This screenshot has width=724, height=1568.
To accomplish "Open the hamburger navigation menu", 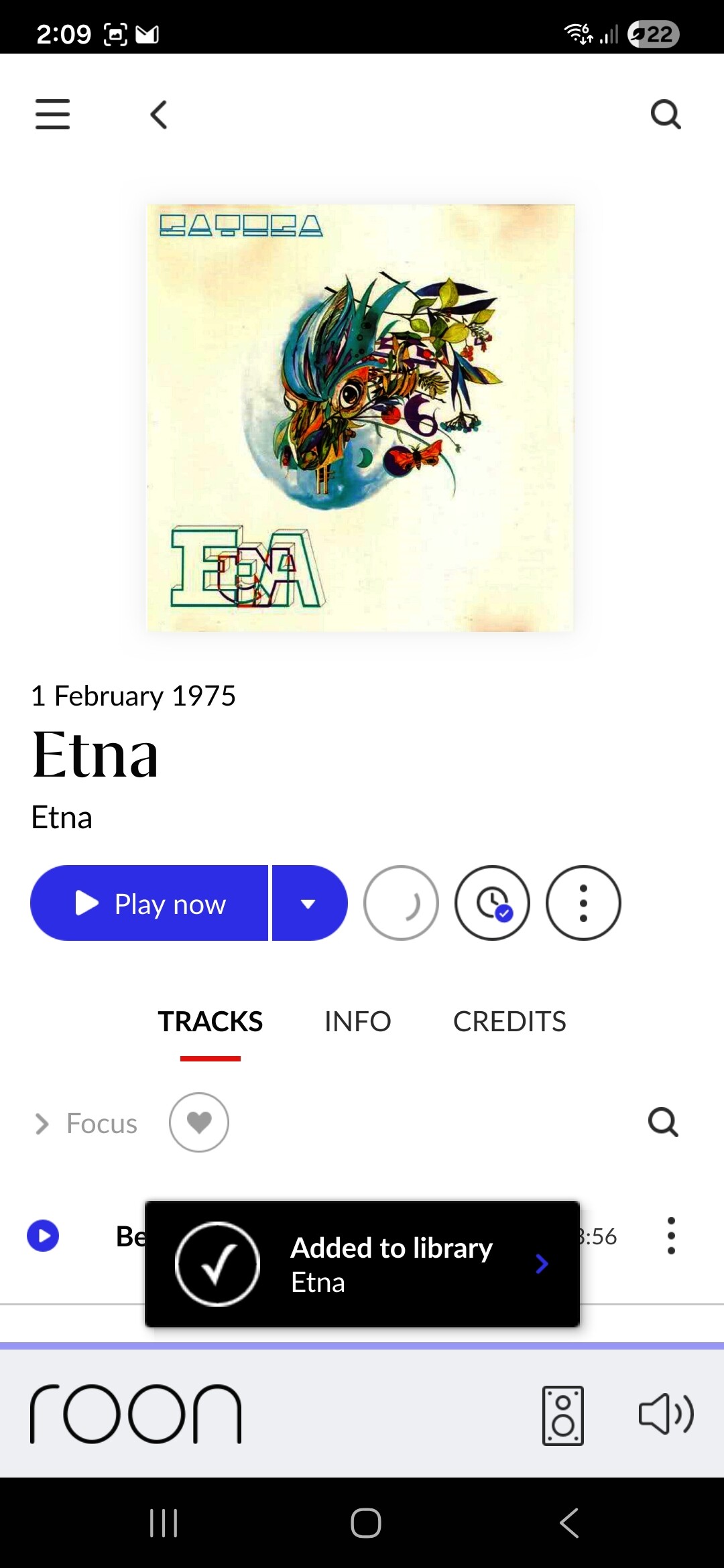I will point(52,114).
